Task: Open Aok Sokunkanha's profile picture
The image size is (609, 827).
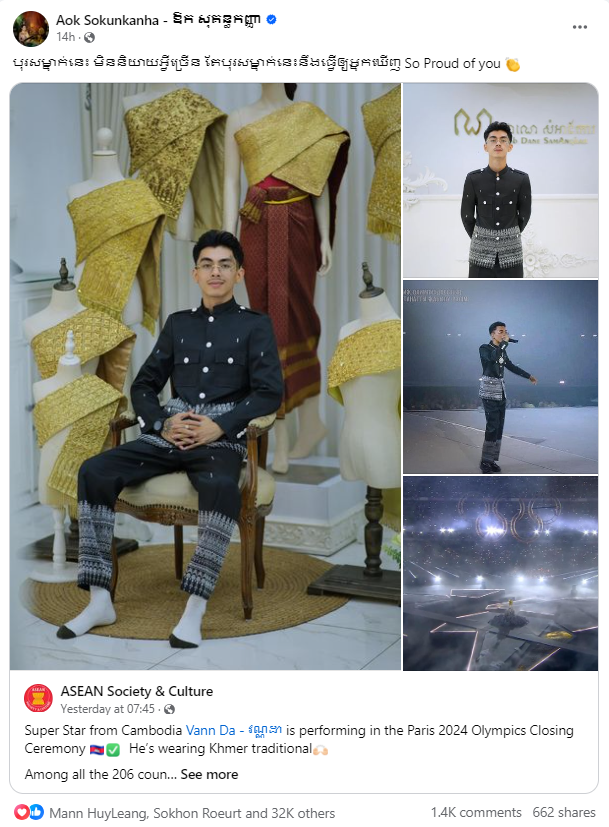Action: [x=31, y=29]
